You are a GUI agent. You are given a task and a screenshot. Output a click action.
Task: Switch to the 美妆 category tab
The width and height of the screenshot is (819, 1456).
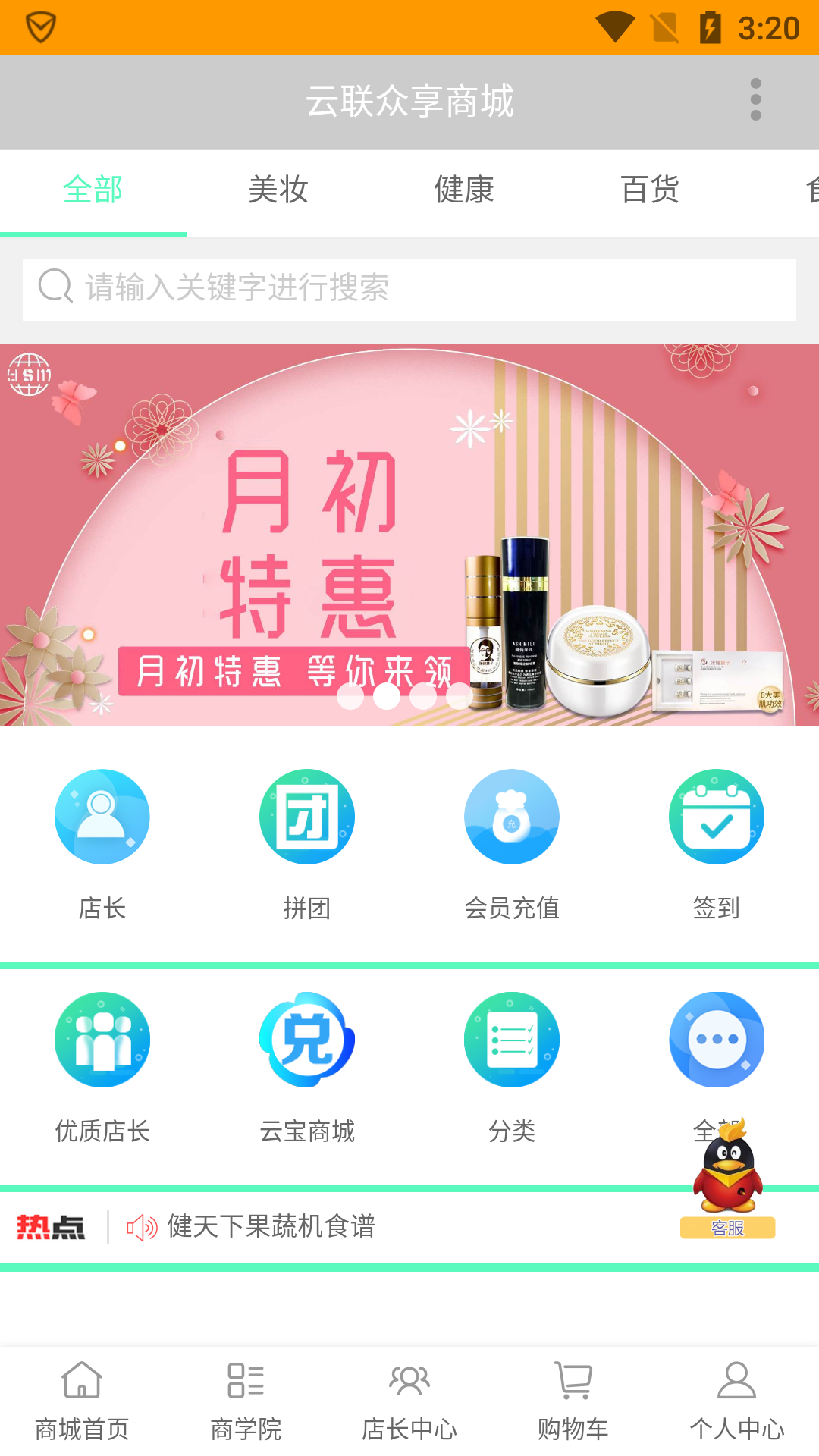pyautogui.click(x=278, y=190)
